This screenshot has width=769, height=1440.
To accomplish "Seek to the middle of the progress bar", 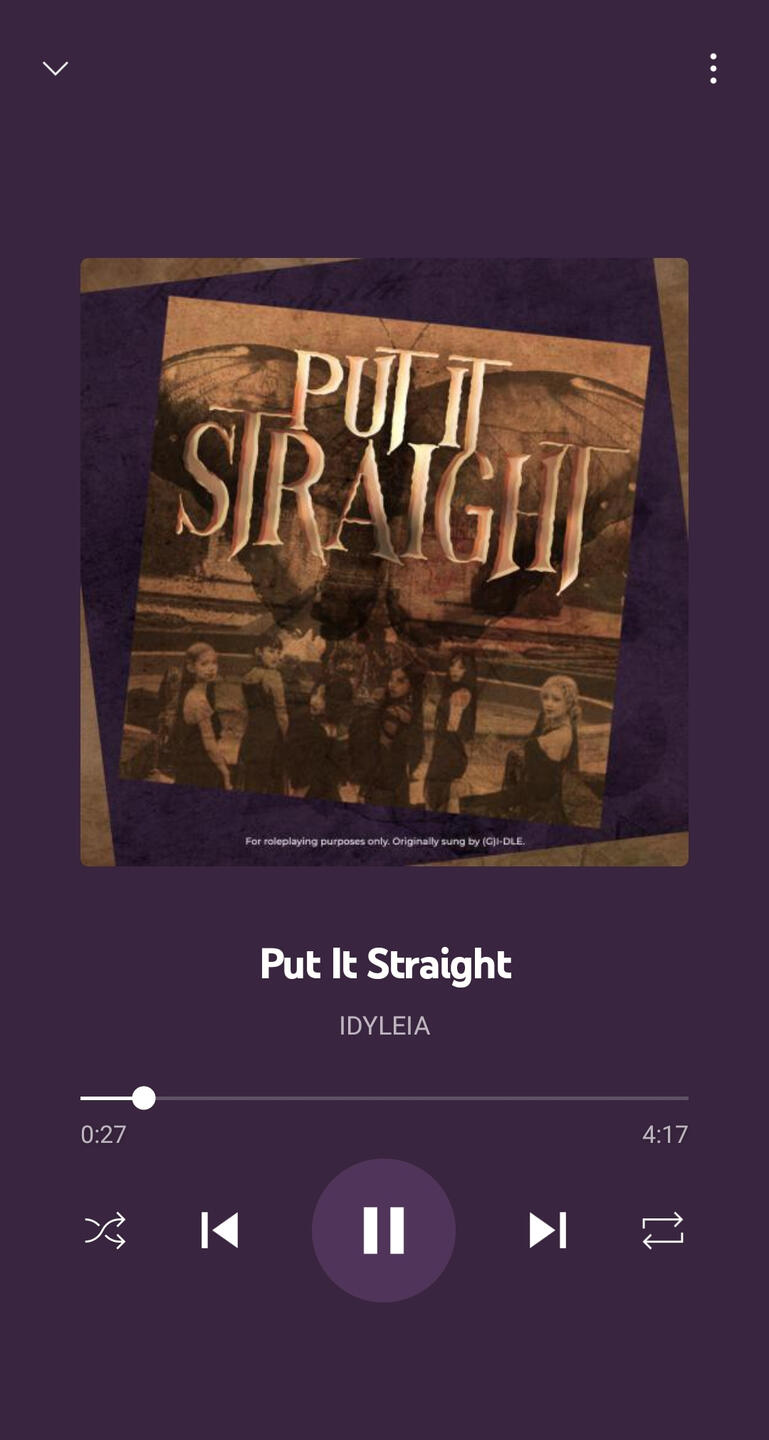I will point(384,1098).
